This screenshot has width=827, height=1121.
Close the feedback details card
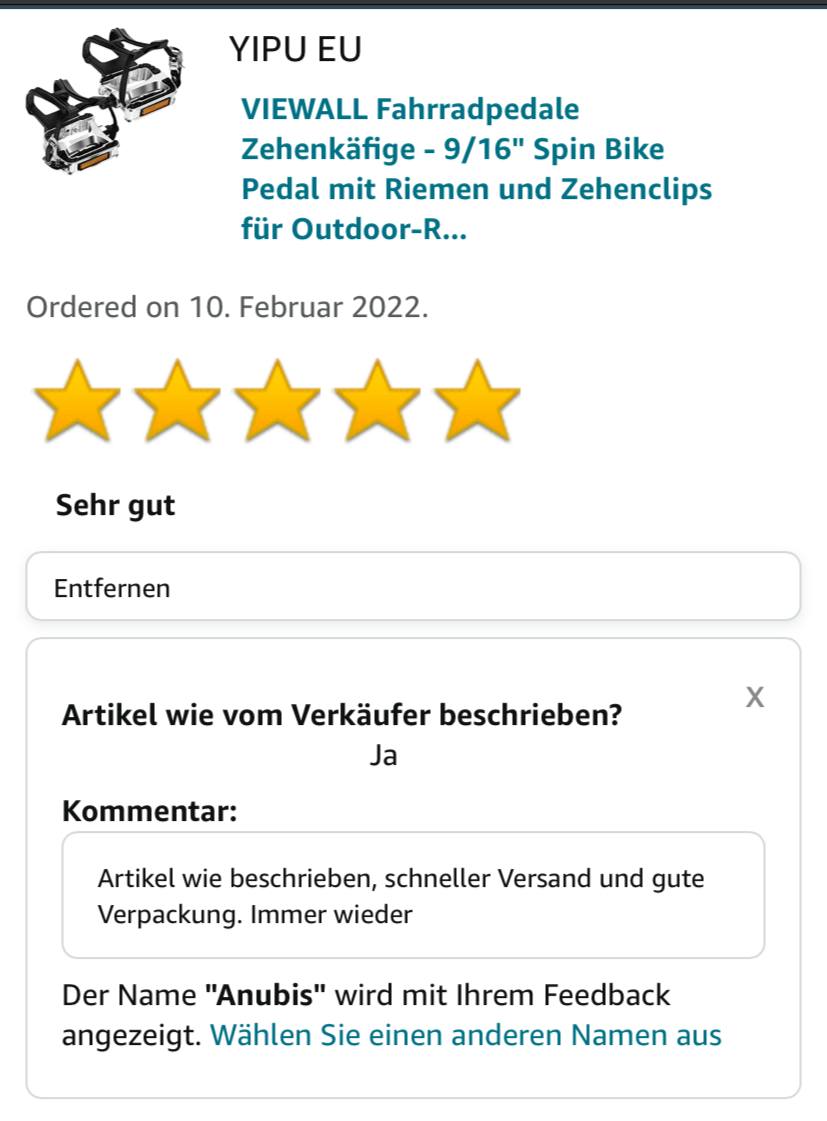click(x=755, y=697)
